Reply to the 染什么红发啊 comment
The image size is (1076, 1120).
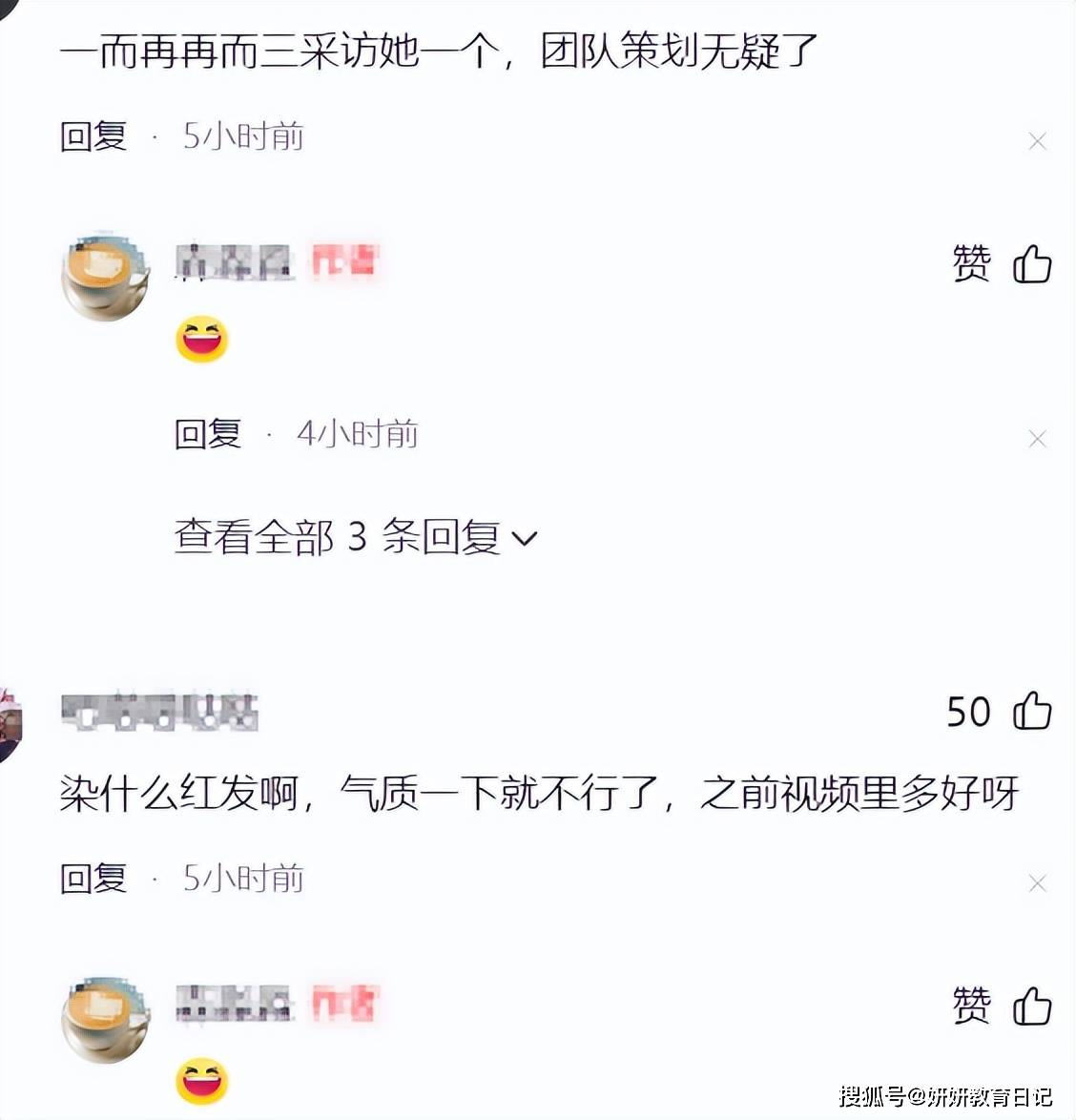pos(93,878)
